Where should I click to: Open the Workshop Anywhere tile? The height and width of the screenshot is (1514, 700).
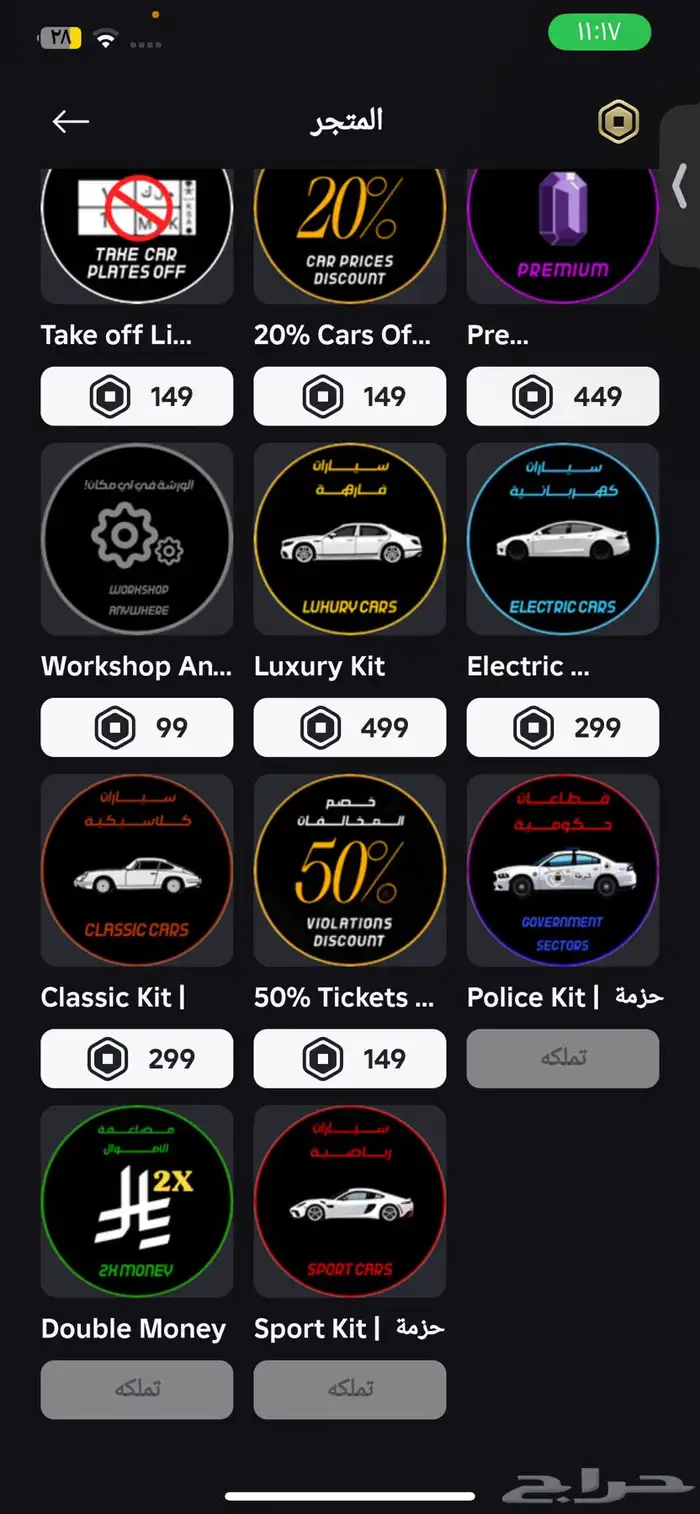tap(137, 539)
